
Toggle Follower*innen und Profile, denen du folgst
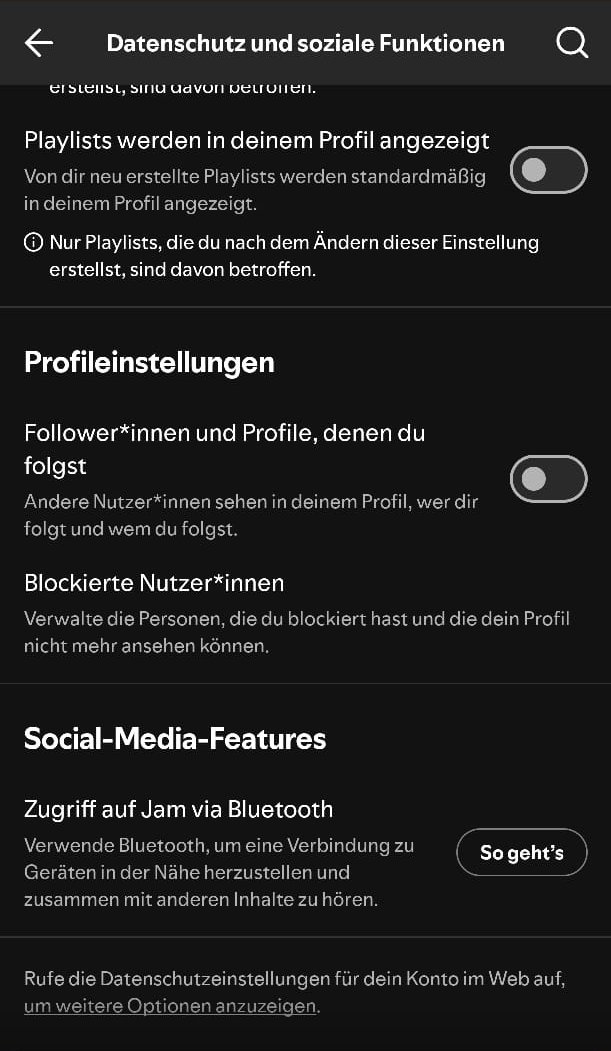[x=549, y=479]
